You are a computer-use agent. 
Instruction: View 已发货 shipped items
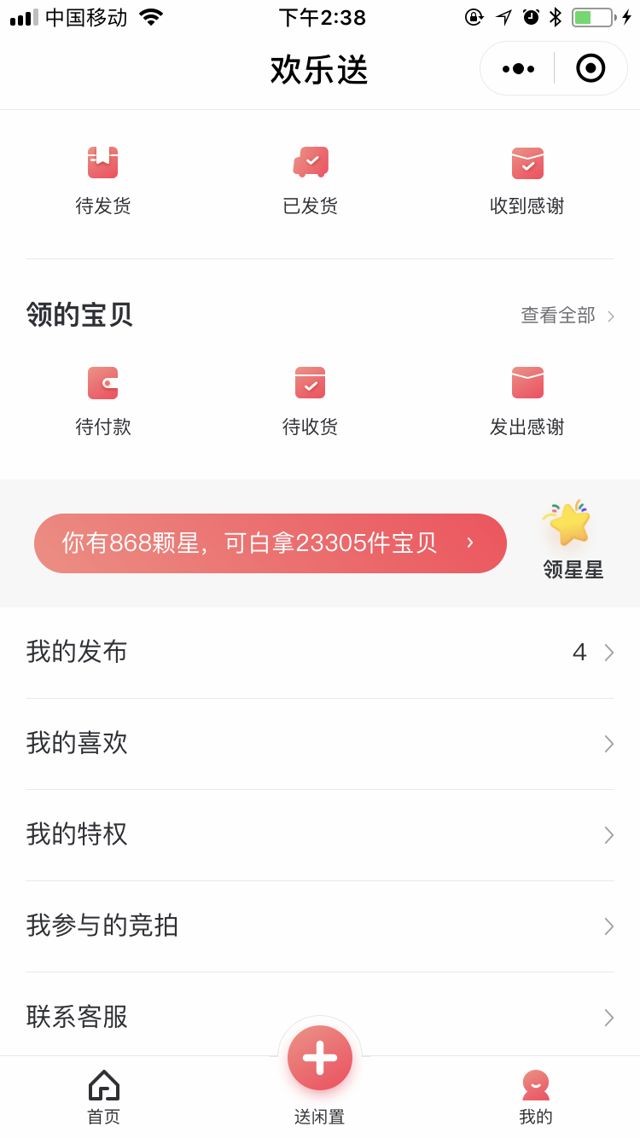(310, 180)
